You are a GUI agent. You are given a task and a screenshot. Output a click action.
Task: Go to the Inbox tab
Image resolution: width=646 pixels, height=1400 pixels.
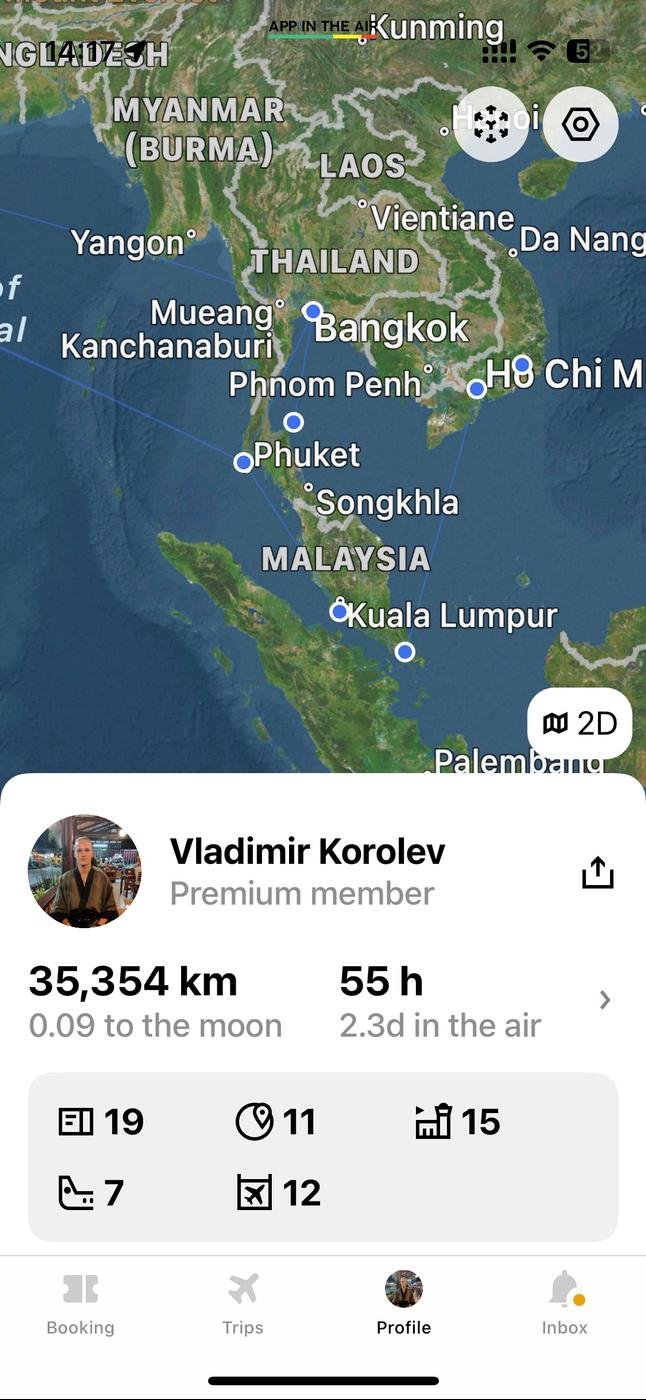(565, 1303)
